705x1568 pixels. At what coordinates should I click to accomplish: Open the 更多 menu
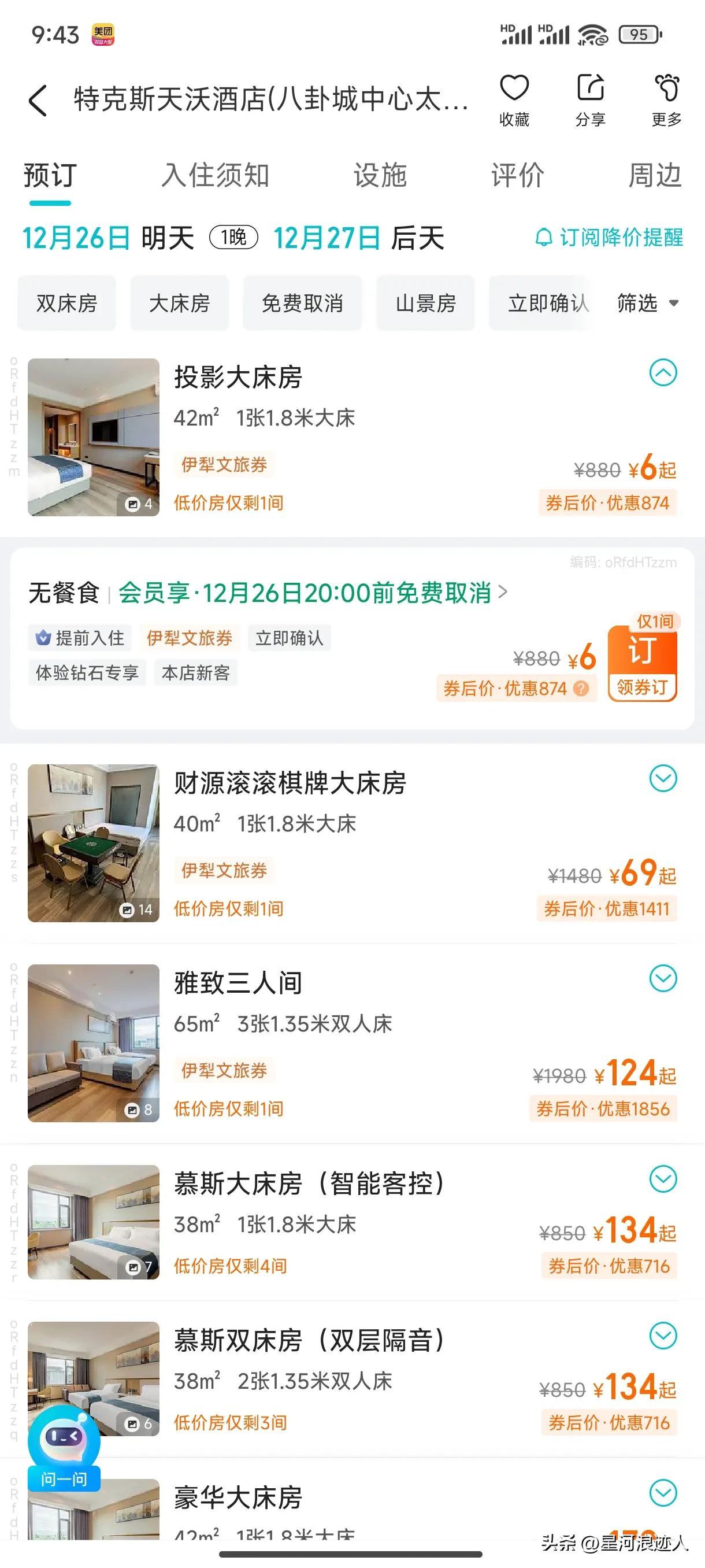coord(666,99)
